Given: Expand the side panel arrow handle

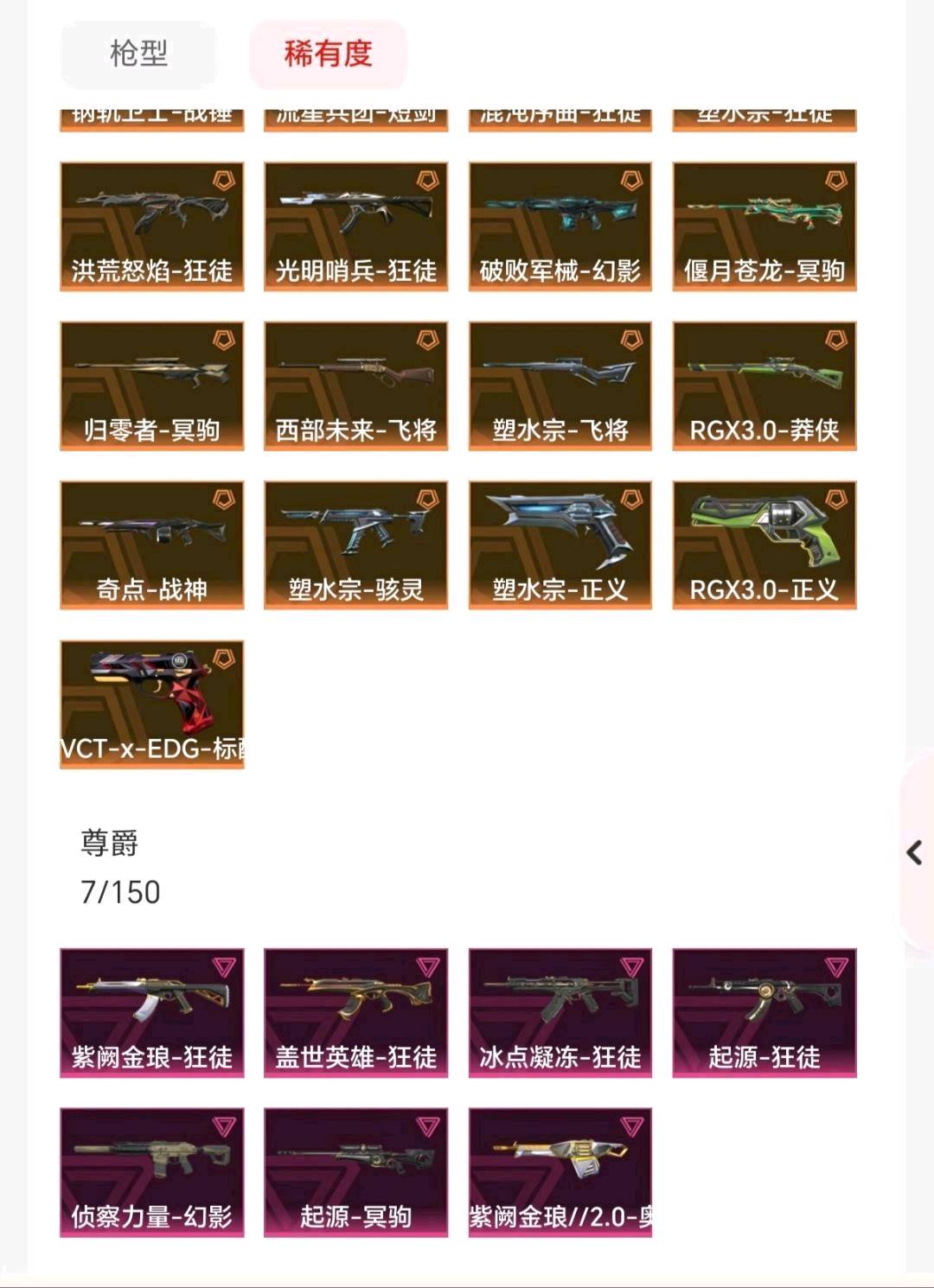Looking at the screenshot, I should tap(916, 853).
